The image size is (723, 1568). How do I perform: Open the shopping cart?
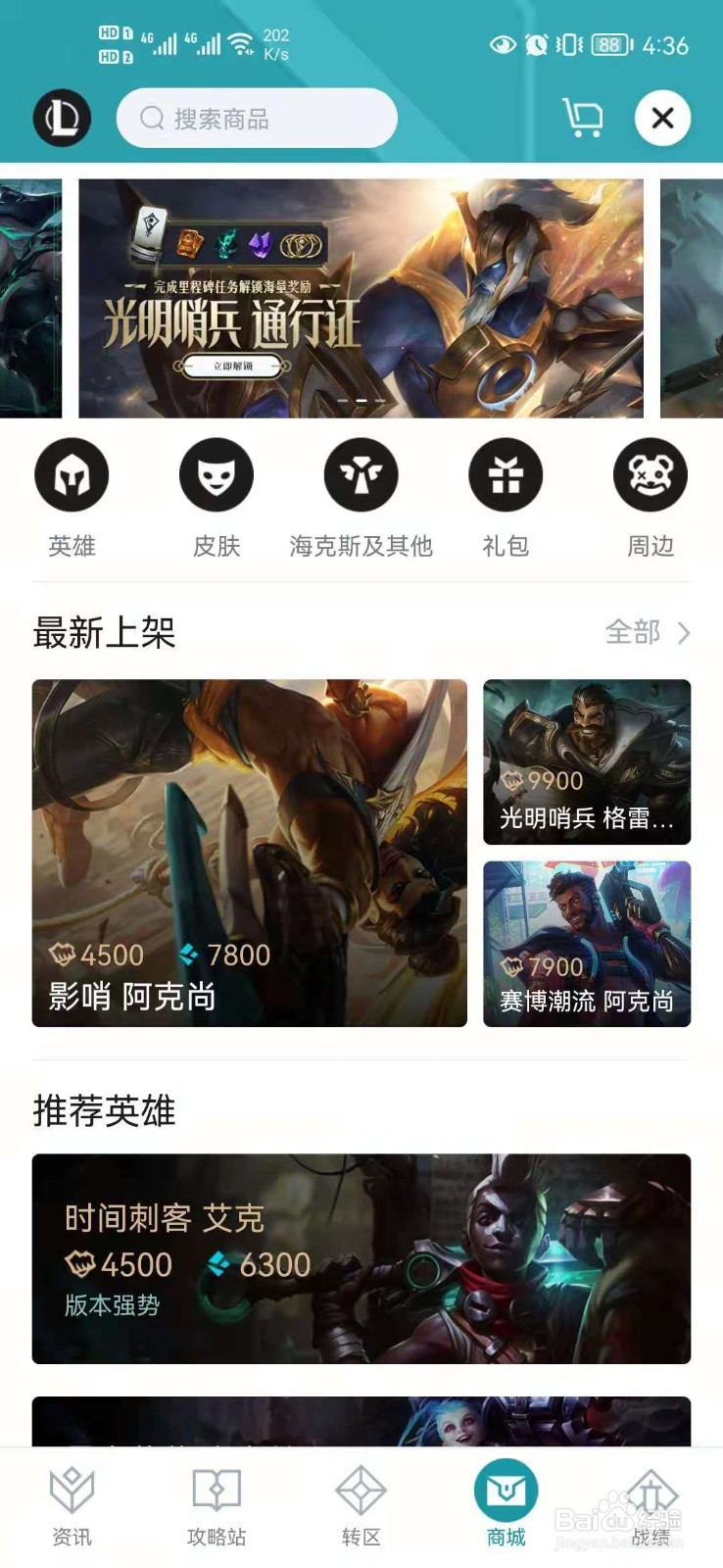point(583,117)
